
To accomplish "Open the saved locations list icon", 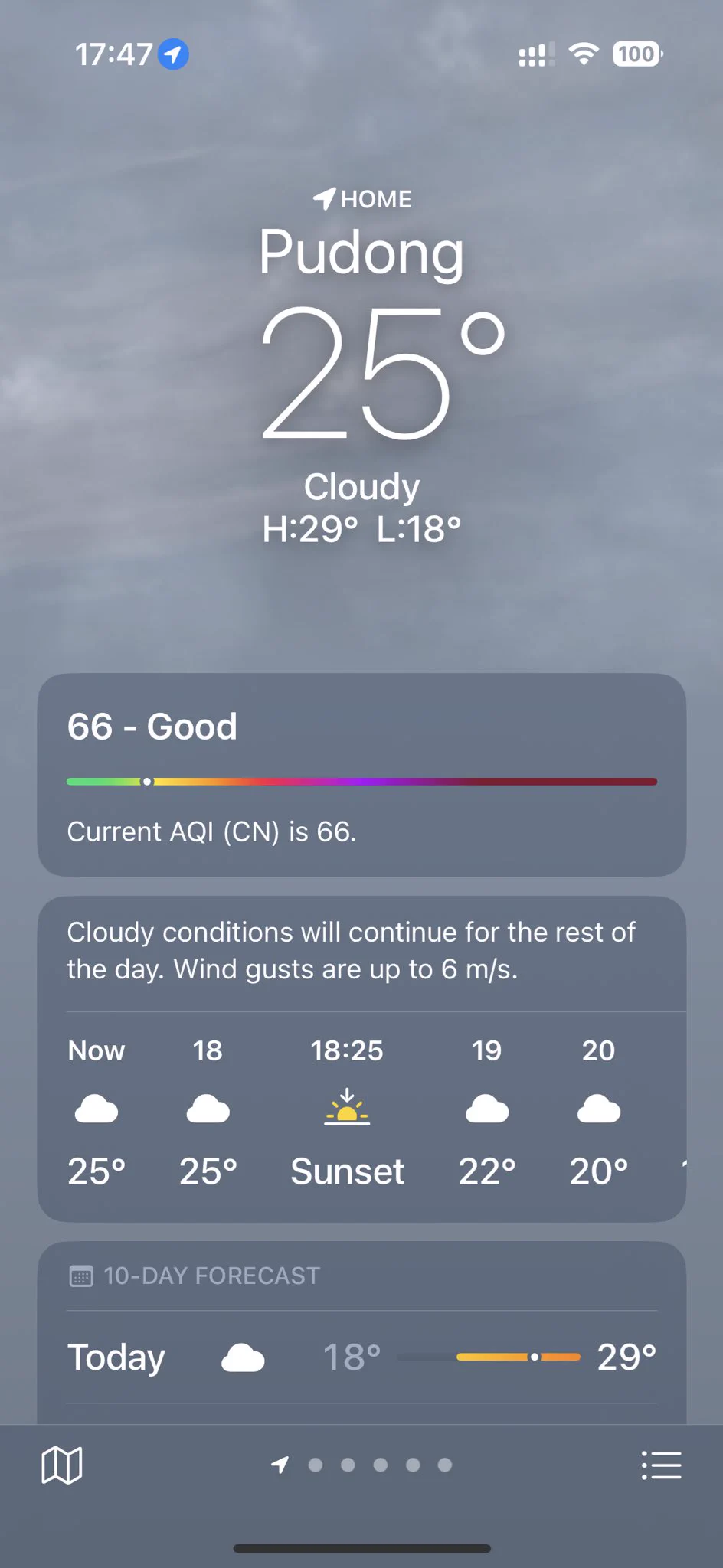I will click(x=661, y=1465).
